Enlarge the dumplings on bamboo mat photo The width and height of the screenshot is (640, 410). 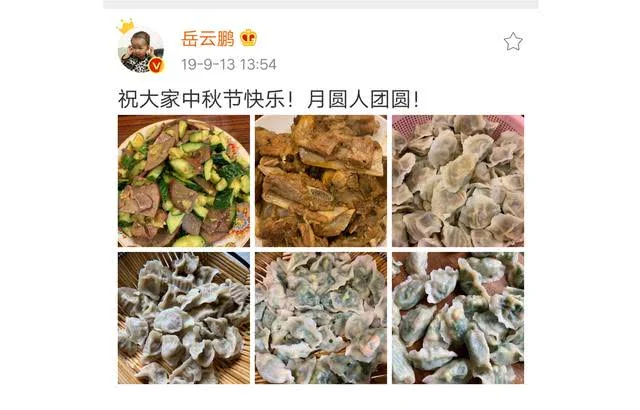(184, 318)
